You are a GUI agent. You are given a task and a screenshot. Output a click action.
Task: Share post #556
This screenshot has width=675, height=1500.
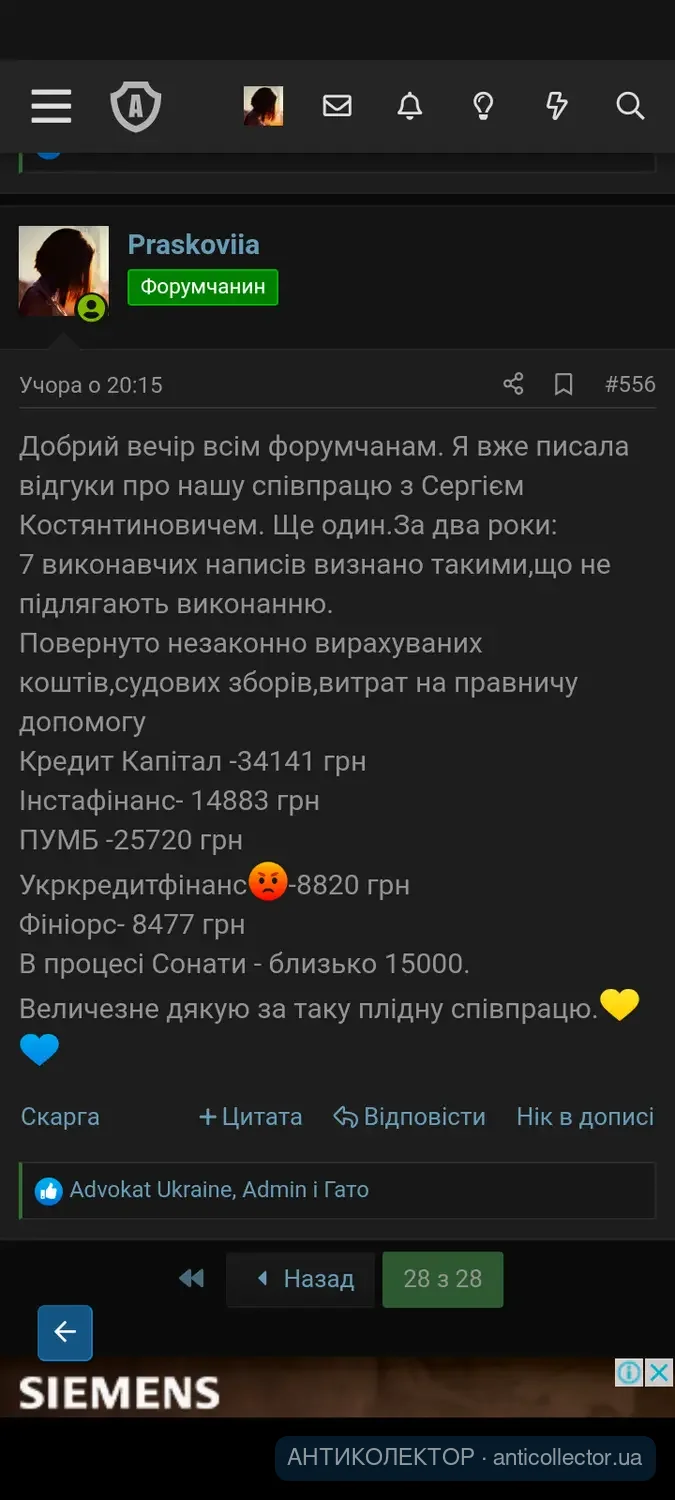coord(513,384)
